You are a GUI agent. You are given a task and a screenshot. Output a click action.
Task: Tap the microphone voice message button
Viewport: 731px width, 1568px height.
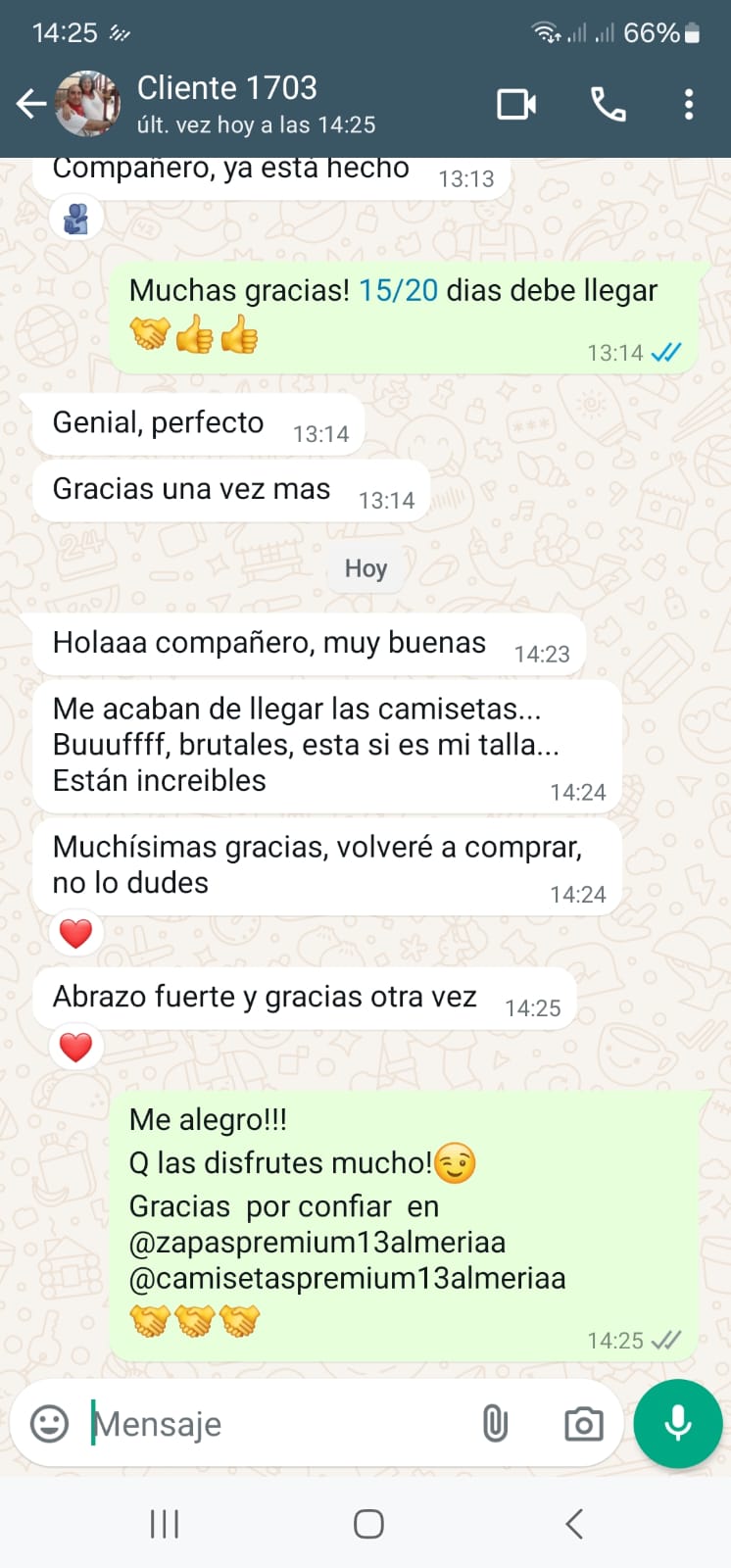678,1423
